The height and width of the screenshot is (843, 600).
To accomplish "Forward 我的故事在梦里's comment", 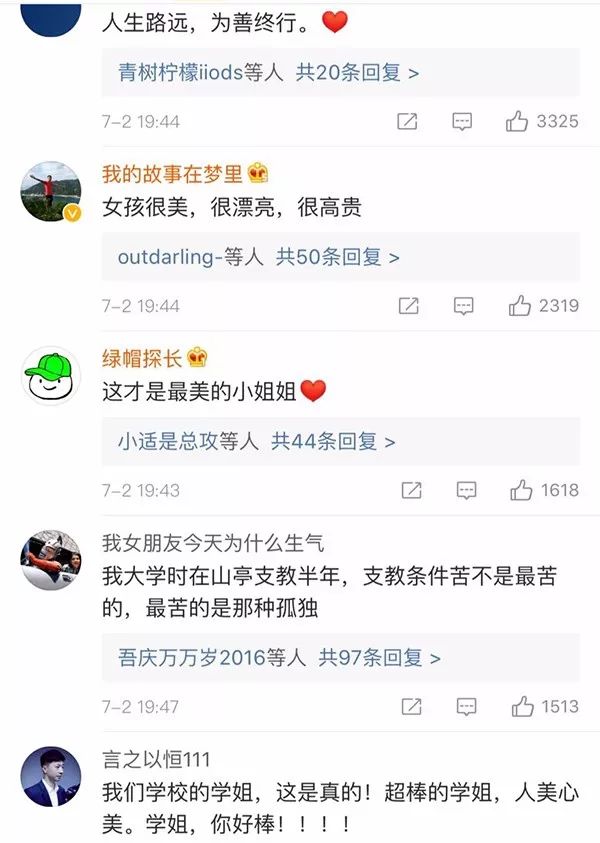I will 408,306.
